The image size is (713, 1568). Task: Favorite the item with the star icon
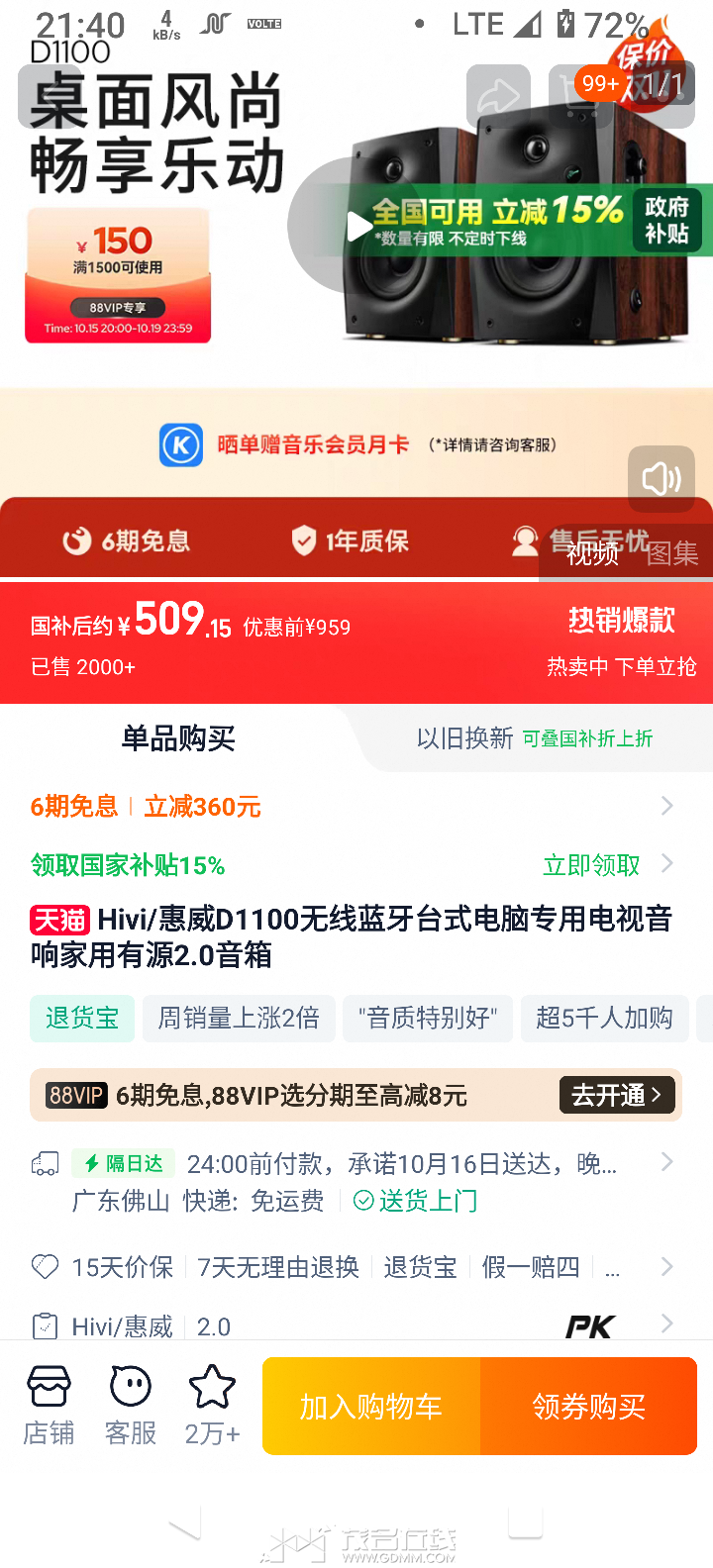pos(212,1405)
